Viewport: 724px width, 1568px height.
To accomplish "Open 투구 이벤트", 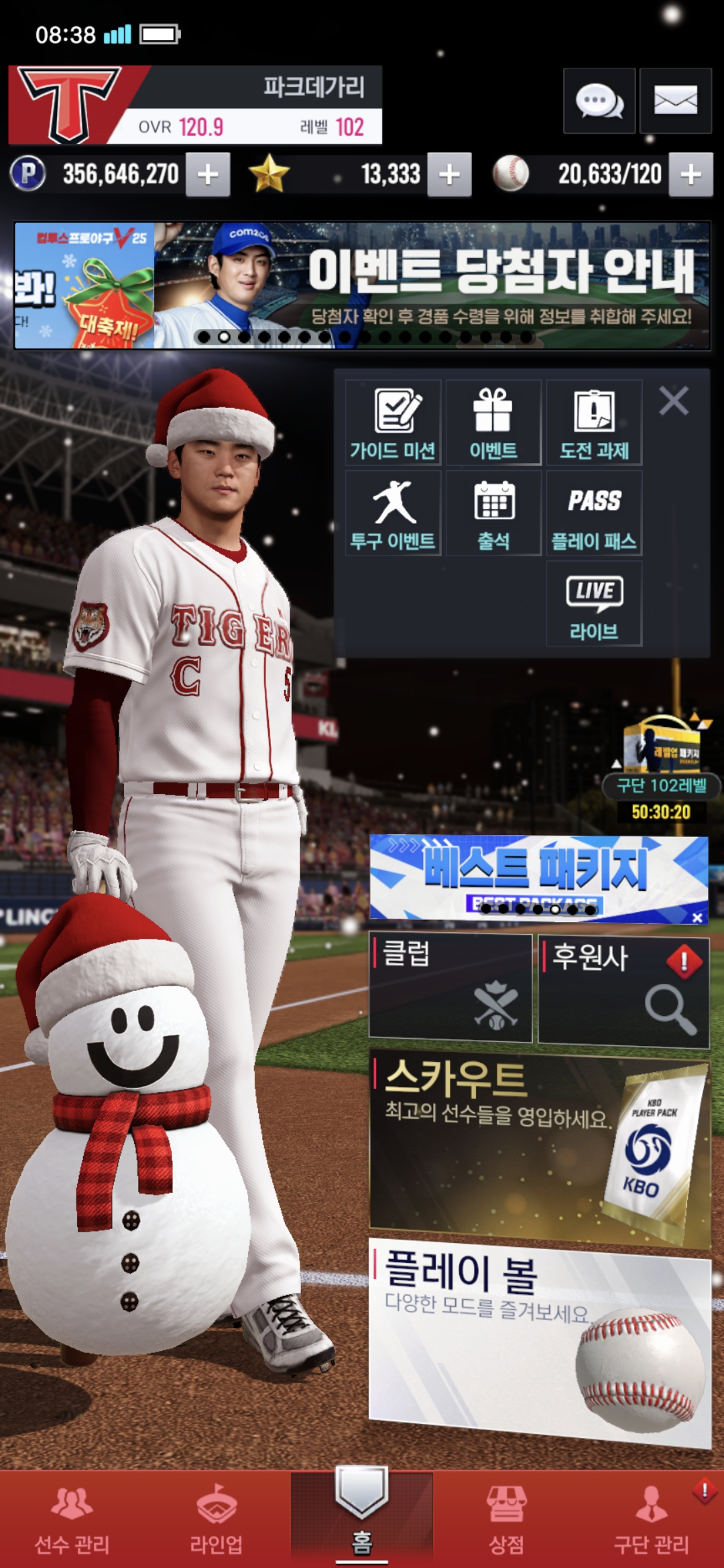I will pos(393,513).
